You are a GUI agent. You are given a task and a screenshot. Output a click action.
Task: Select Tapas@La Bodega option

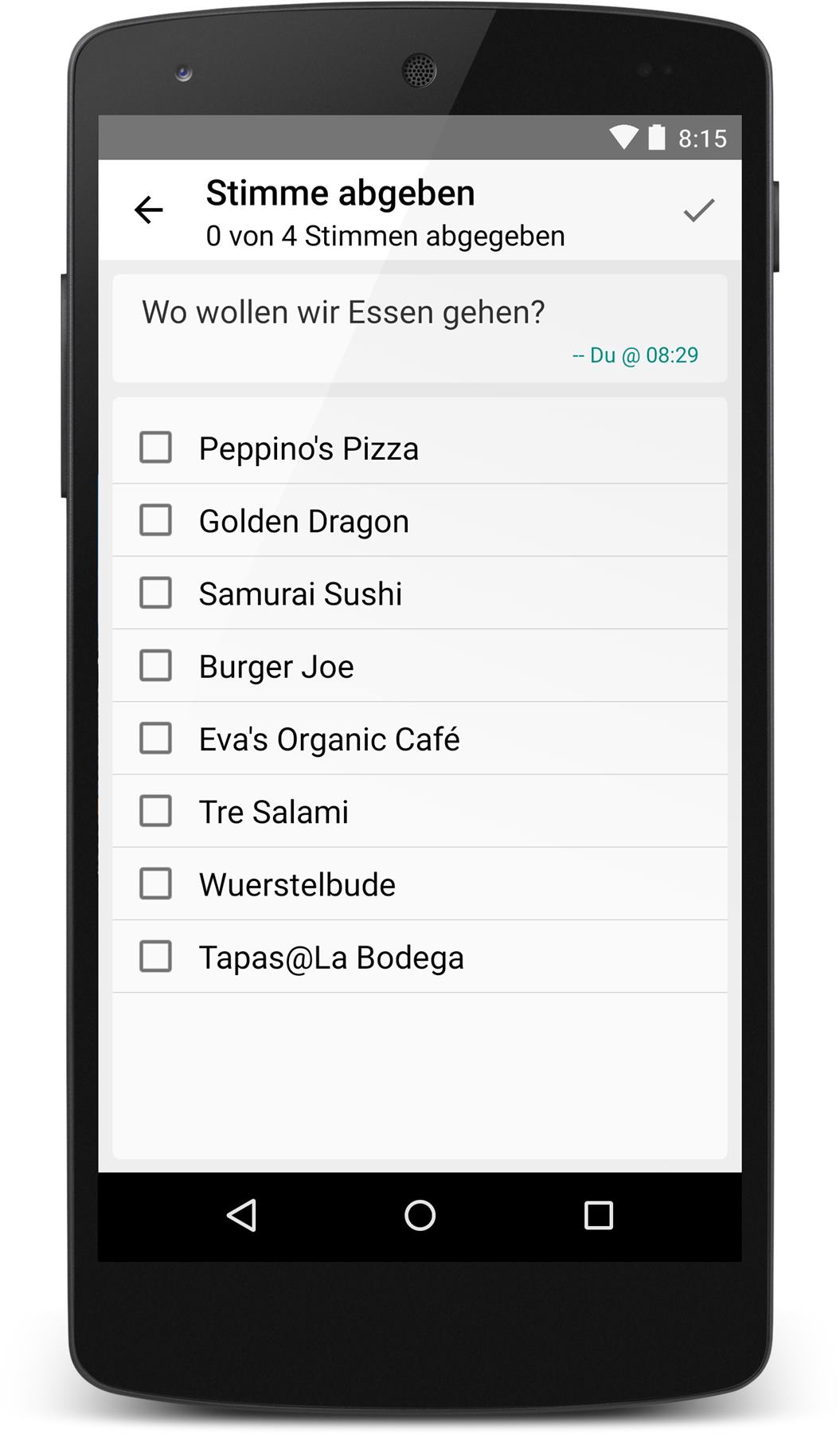(155, 957)
